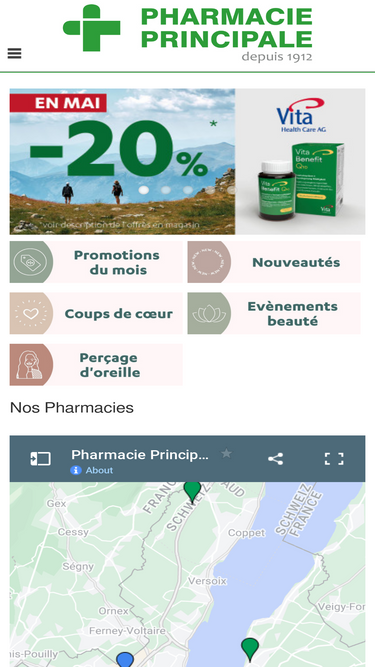Open Evènements beauté

point(274,314)
